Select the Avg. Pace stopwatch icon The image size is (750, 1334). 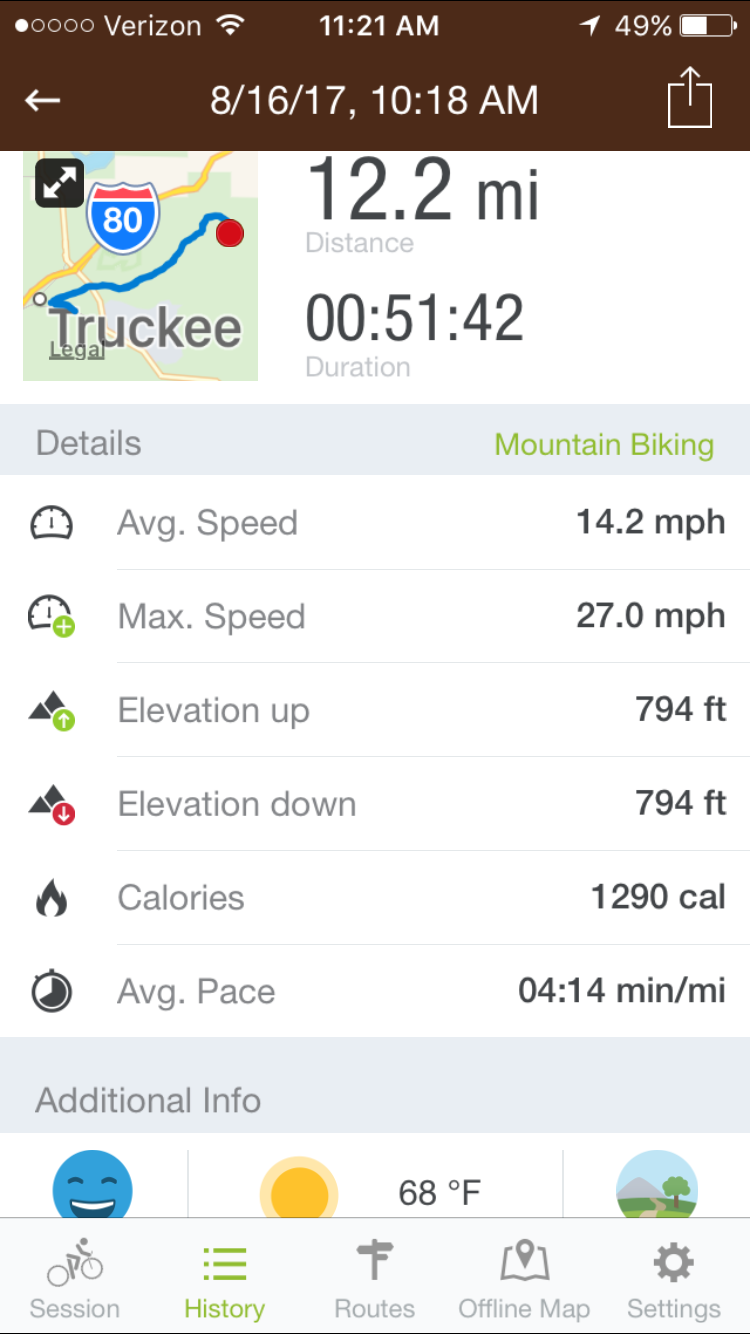52,990
